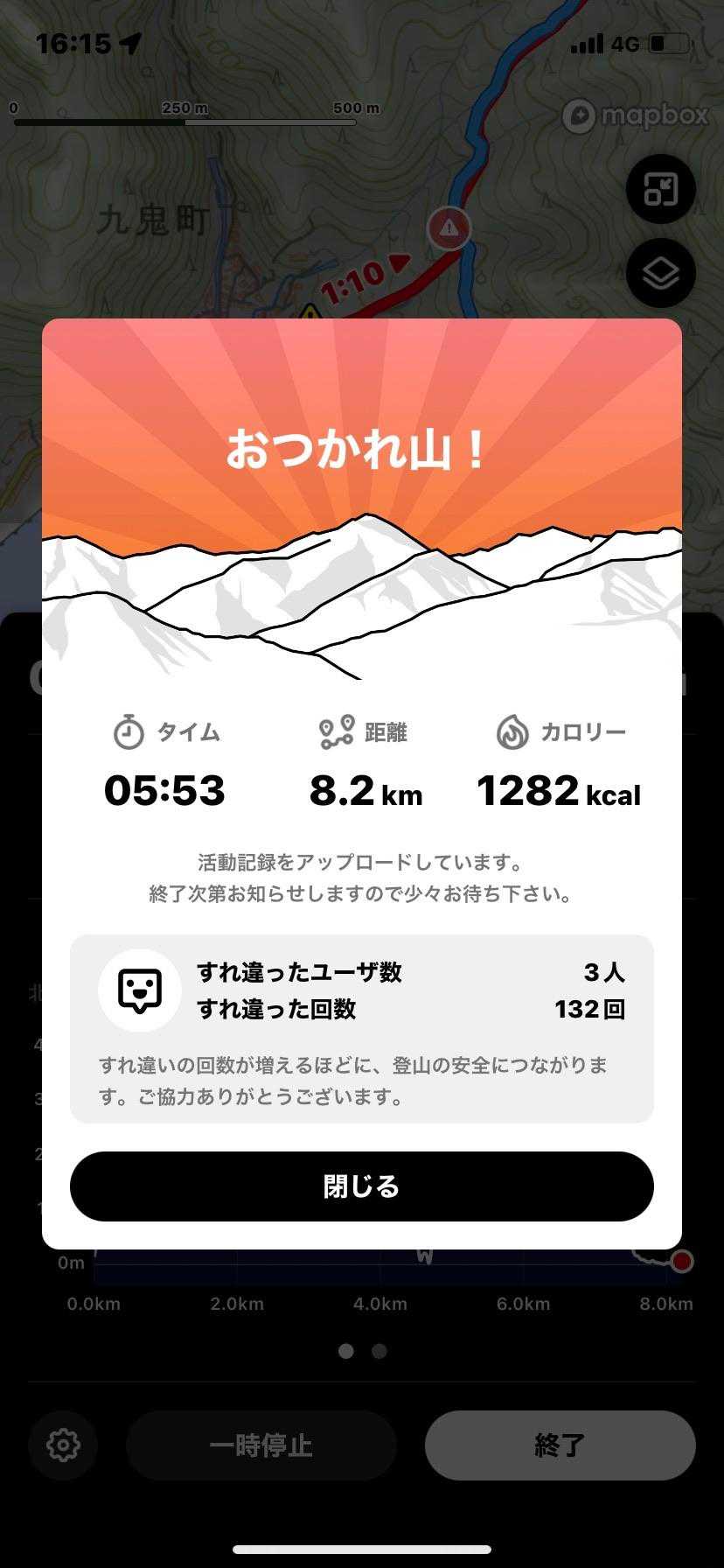Tap the 終了 finish button
This screenshot has height=1568, width=724.
tap(560, 1445)
